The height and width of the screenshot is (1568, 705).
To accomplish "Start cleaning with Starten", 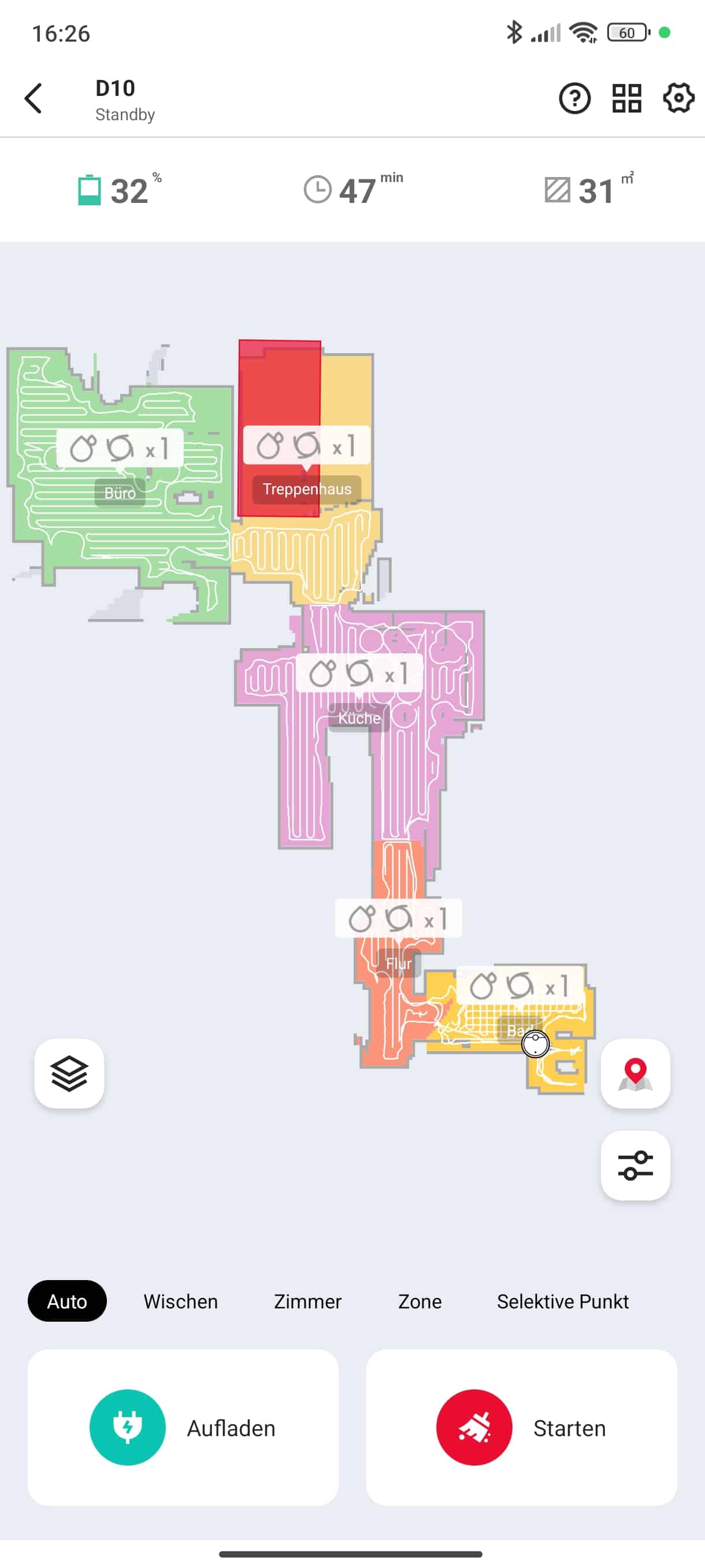I will pos(521,1428).
